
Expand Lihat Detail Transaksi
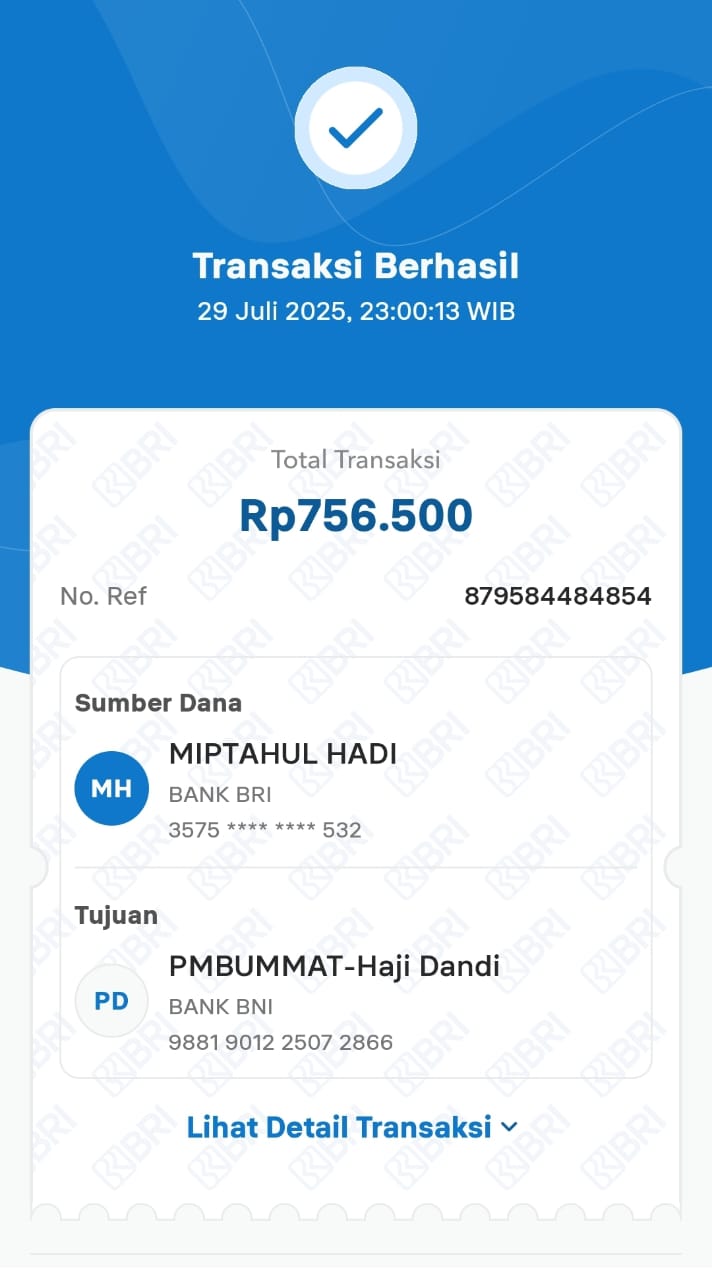(352, 1127)
